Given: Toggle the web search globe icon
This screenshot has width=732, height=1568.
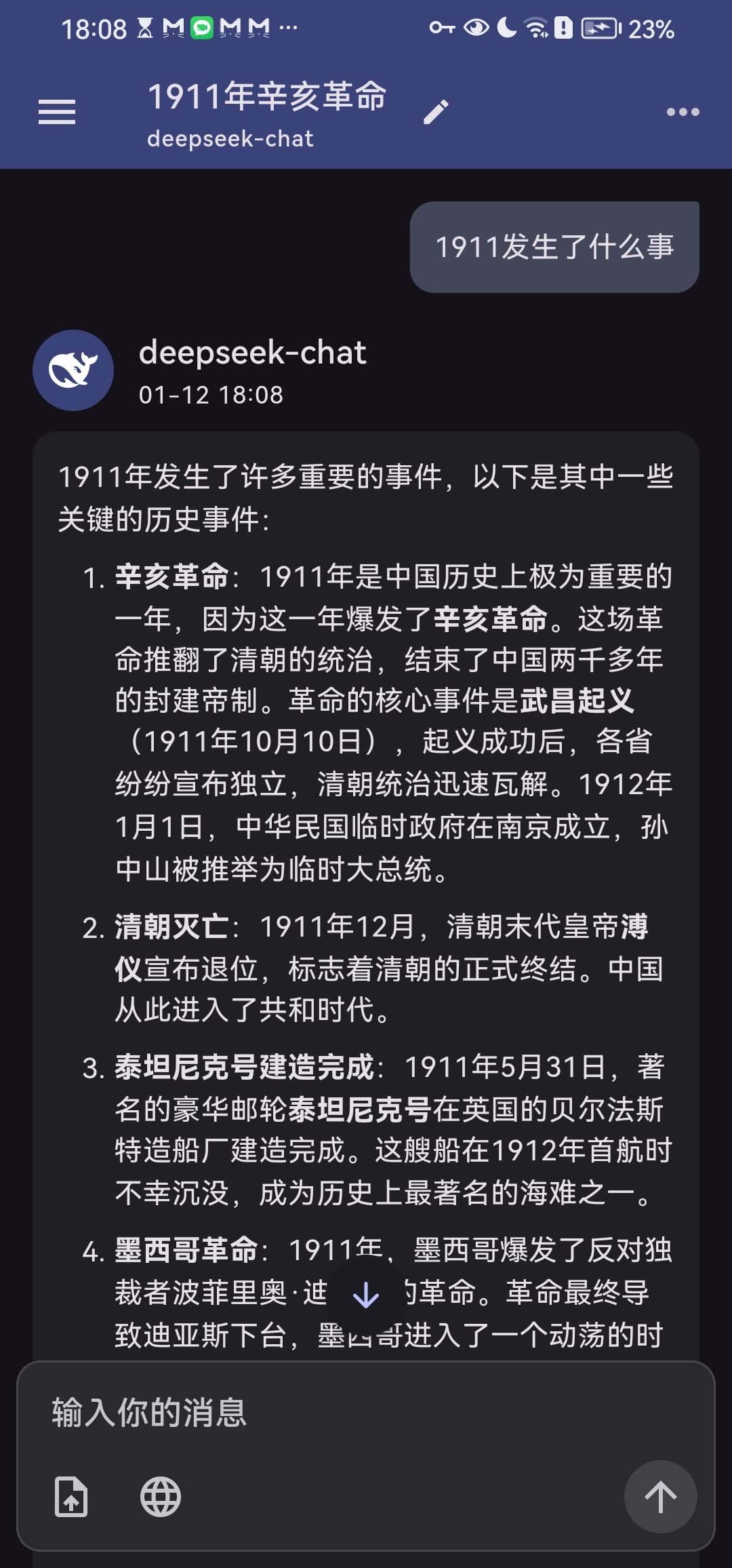Looking at the screenshot, I should [161, 1497].
